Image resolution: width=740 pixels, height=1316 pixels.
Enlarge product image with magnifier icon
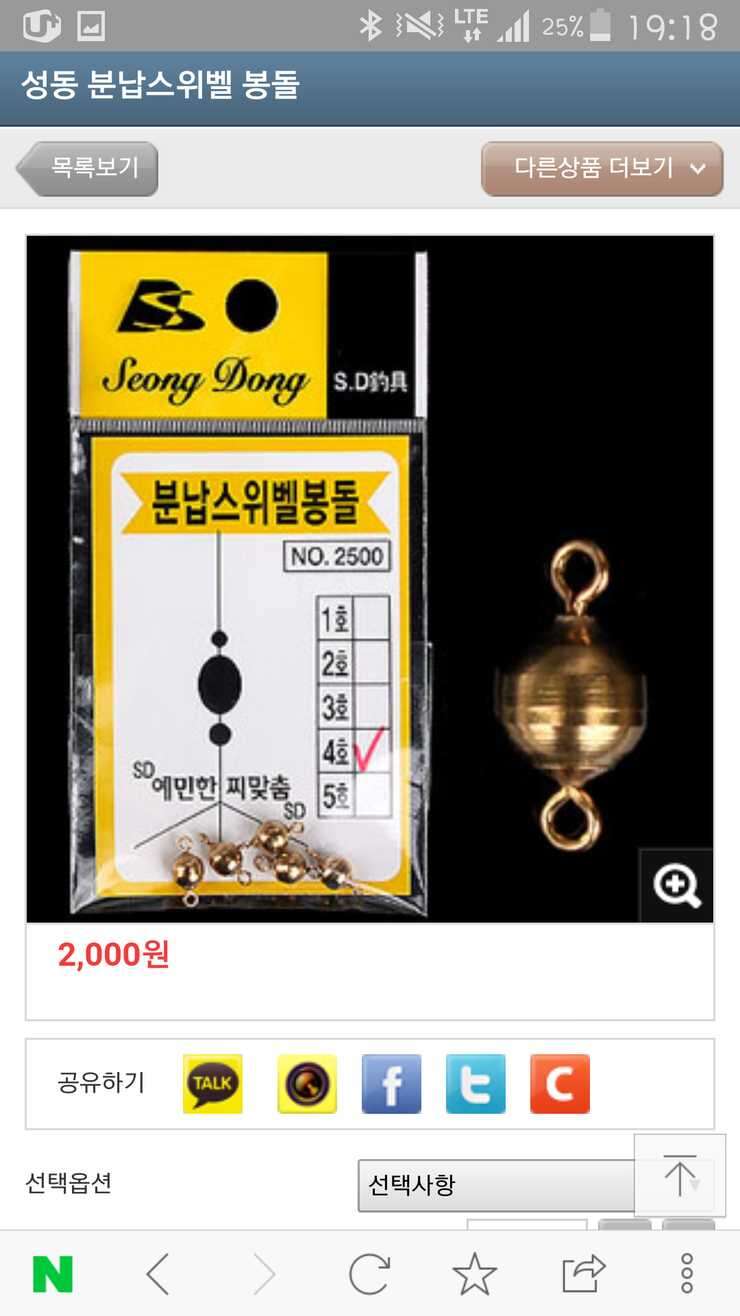tap(677, 885)
